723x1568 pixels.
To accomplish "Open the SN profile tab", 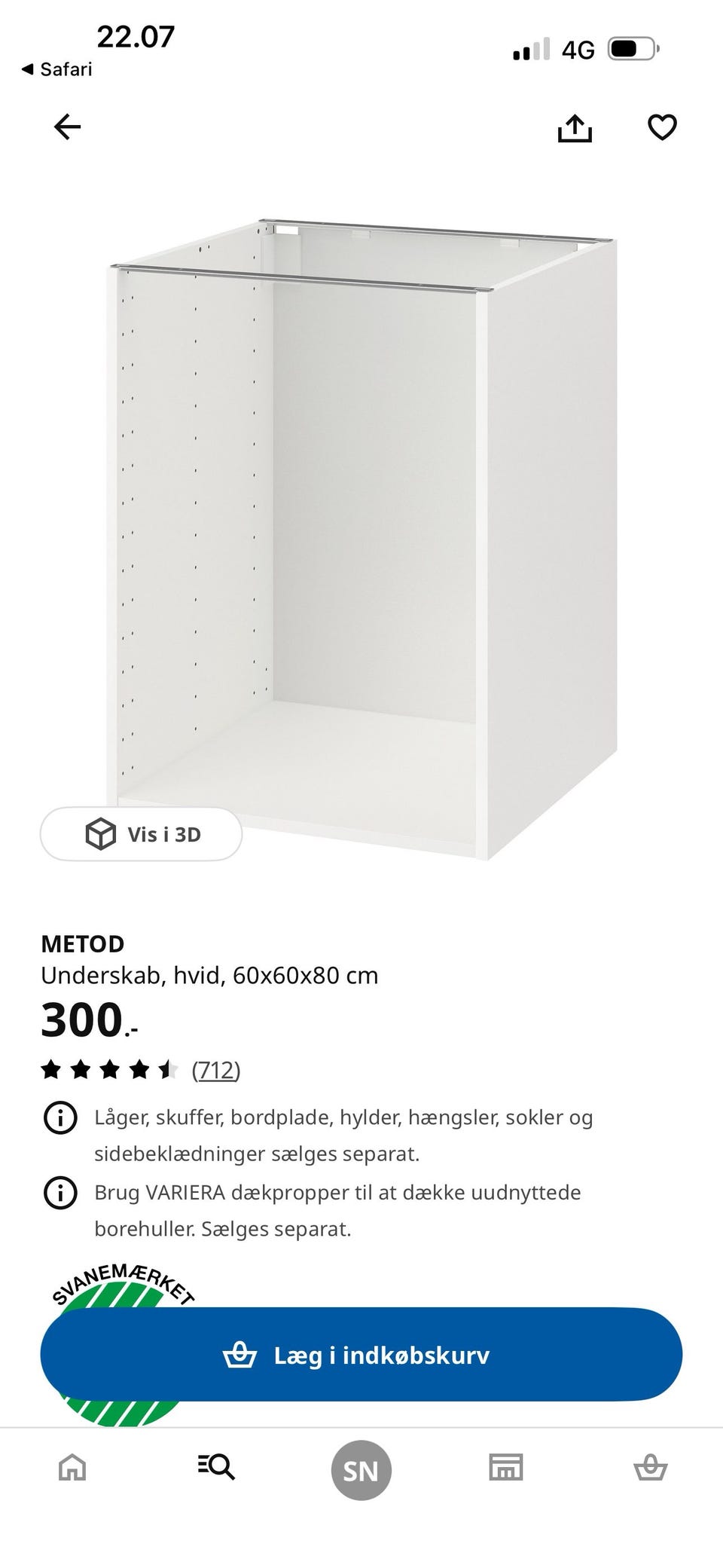I will click(361, 1470).
